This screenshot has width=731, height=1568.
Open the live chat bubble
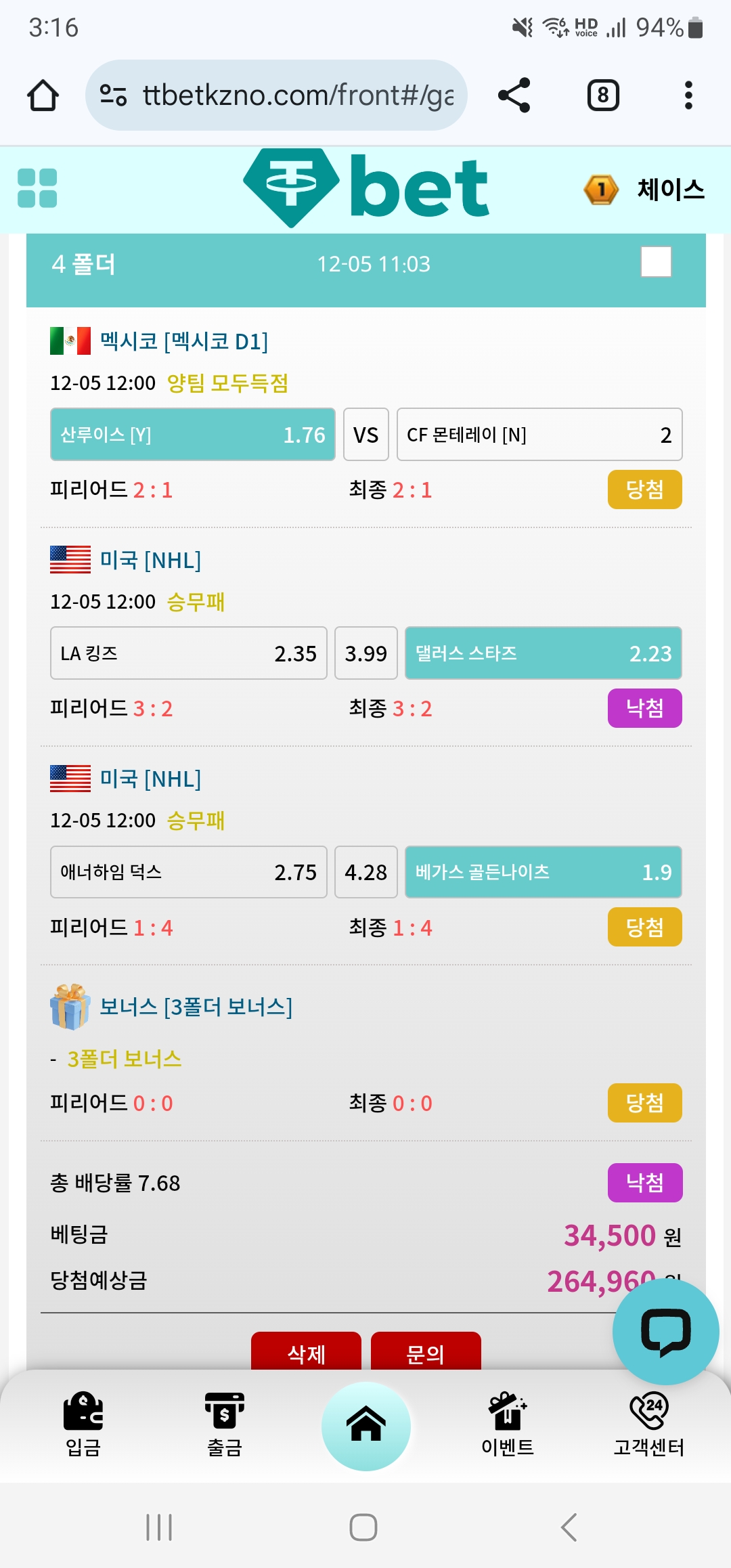[x=665, y=1331]
